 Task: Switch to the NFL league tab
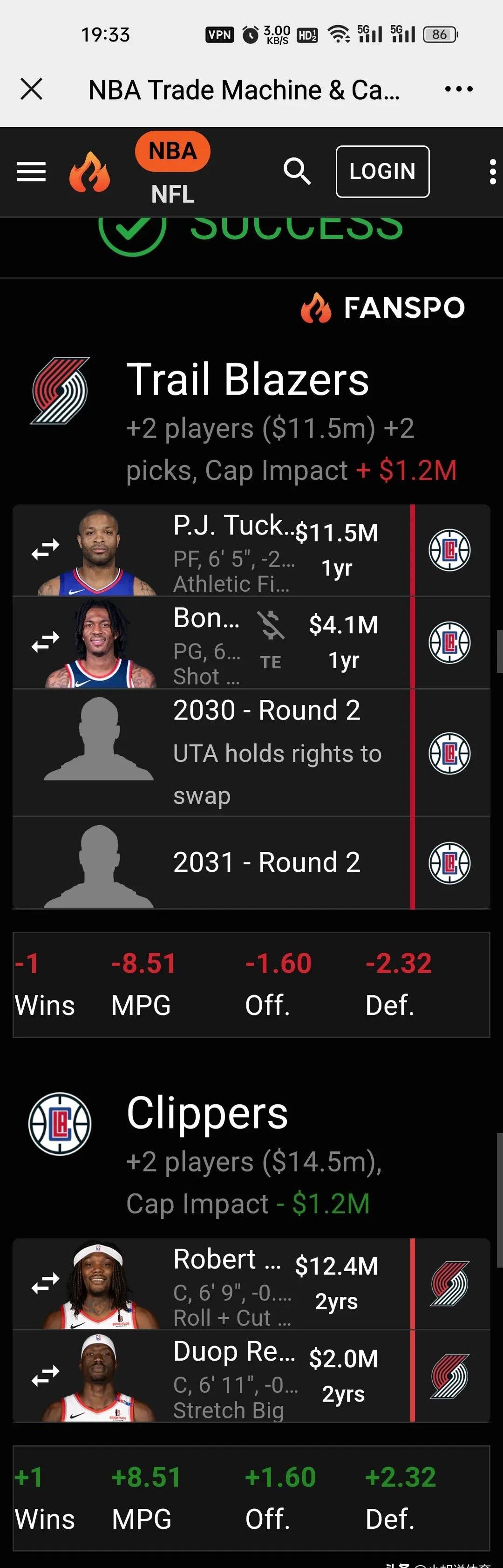(173, 194)
